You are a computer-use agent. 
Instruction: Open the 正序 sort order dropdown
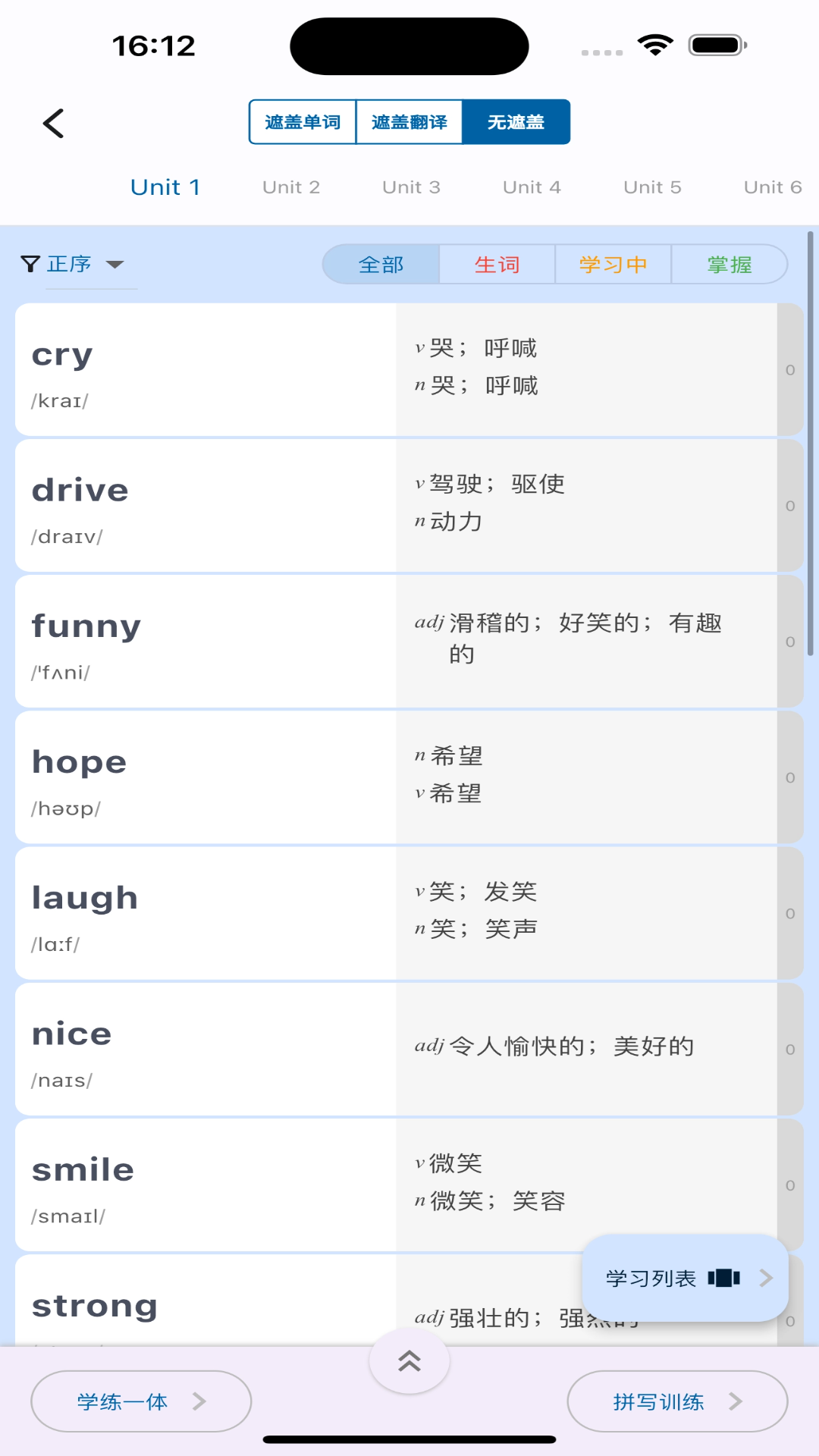coord(74,264)
